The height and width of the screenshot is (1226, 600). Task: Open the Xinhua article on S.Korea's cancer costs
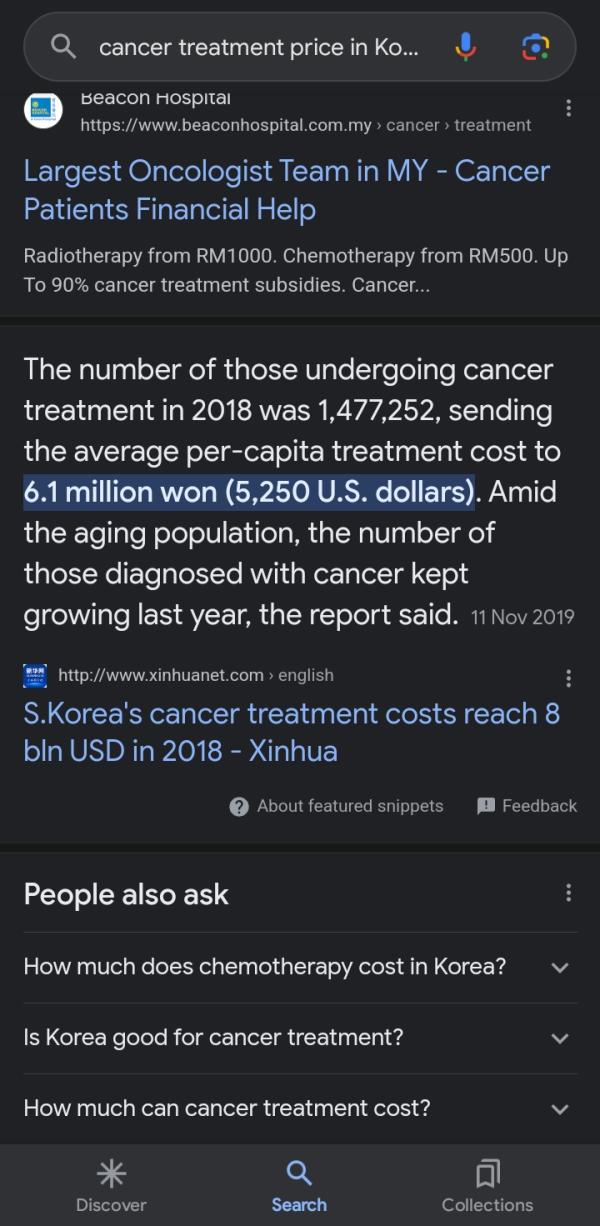point(291,732)
